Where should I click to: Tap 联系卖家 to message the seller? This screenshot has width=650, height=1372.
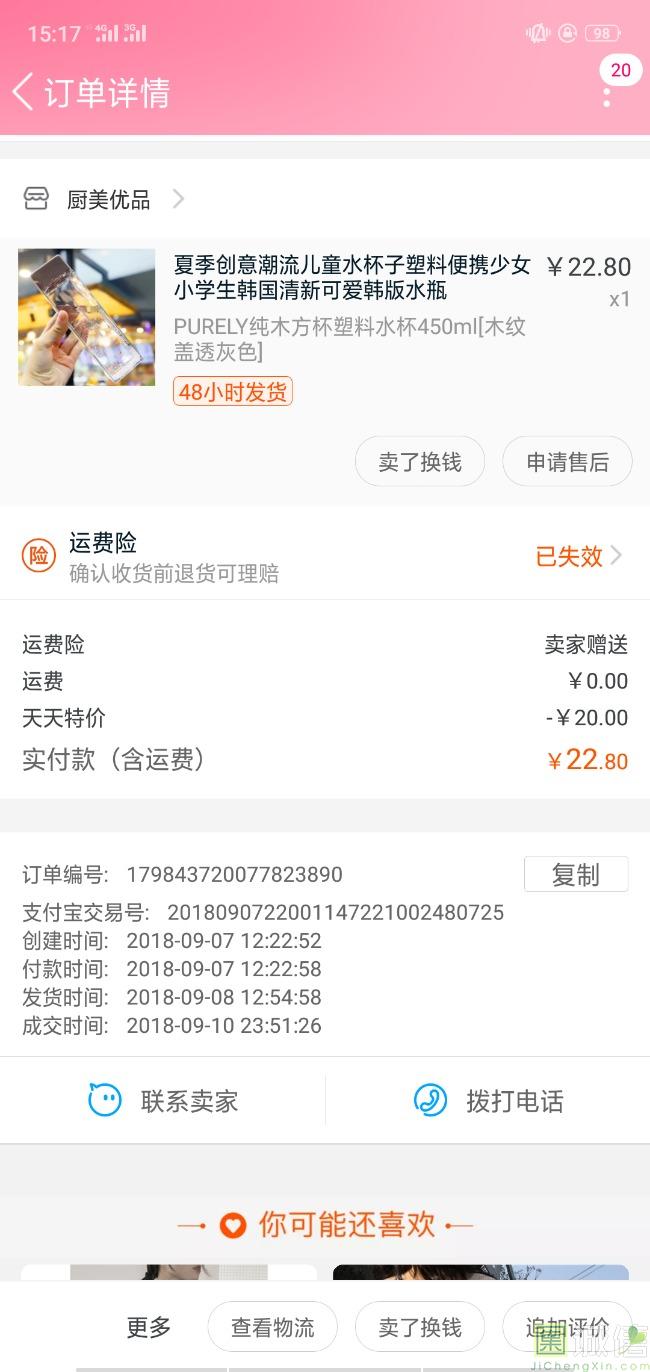click(164, 1101)
